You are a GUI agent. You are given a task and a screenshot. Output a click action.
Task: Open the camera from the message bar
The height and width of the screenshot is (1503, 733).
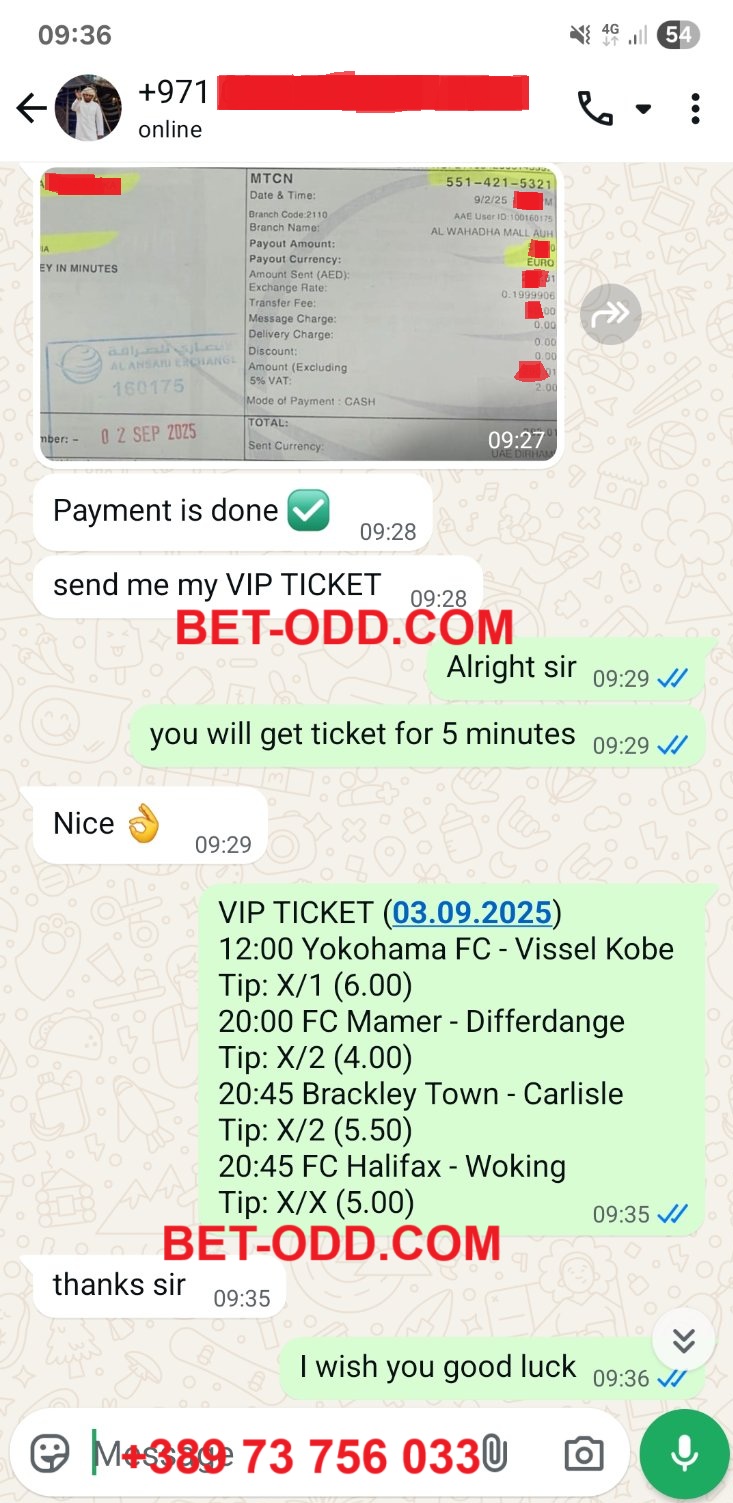click(583, 1453)
